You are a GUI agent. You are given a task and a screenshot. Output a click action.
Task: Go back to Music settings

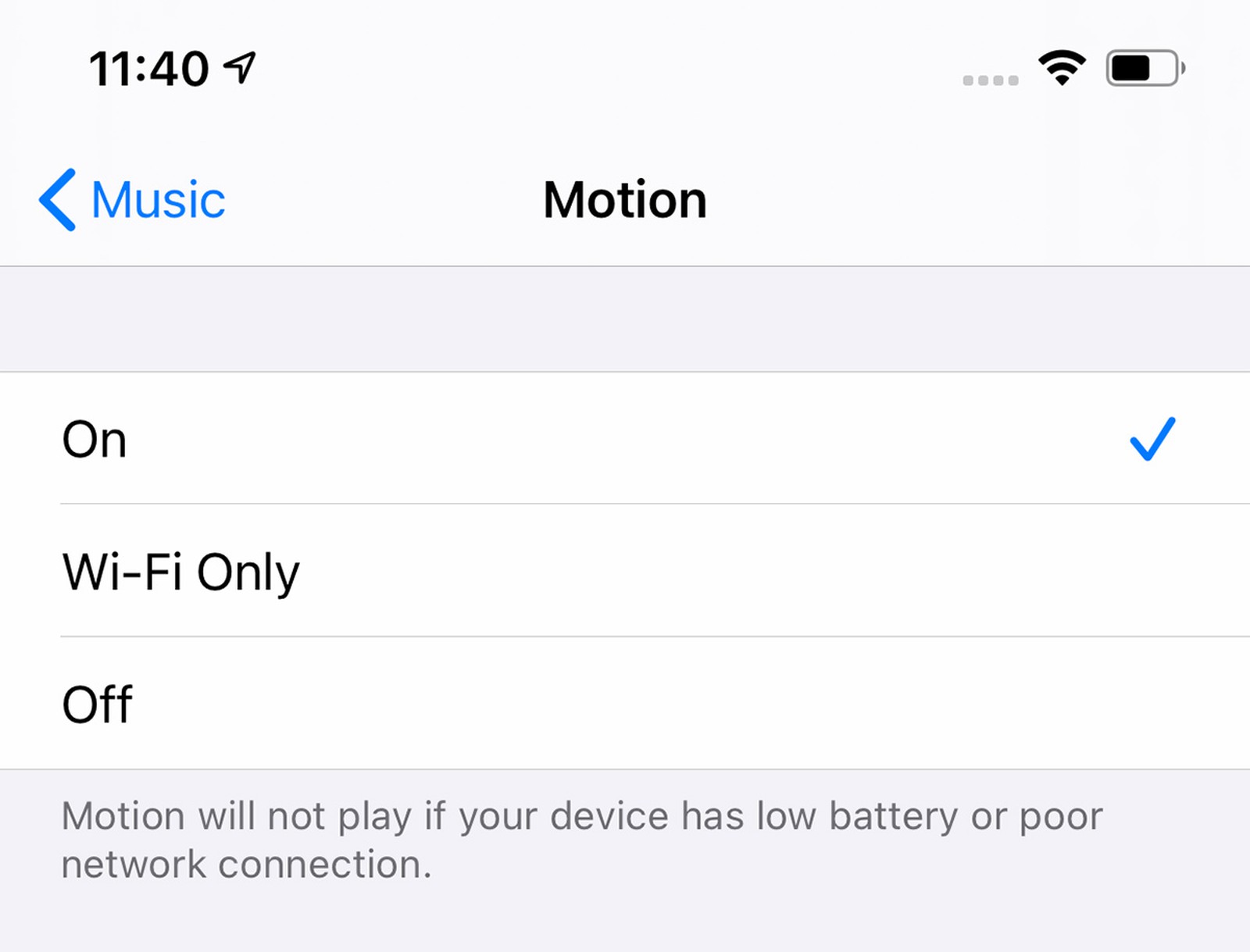pyautogui.click(x=133, y=200)
